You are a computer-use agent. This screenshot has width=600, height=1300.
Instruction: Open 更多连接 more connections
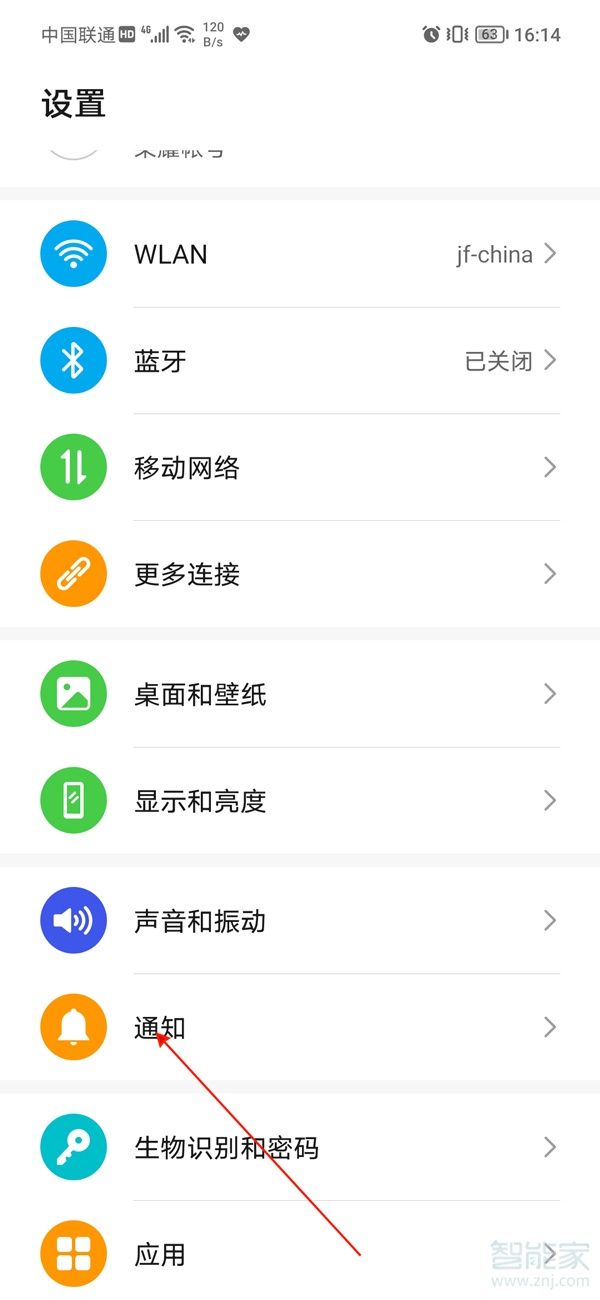tap(300, 574)
